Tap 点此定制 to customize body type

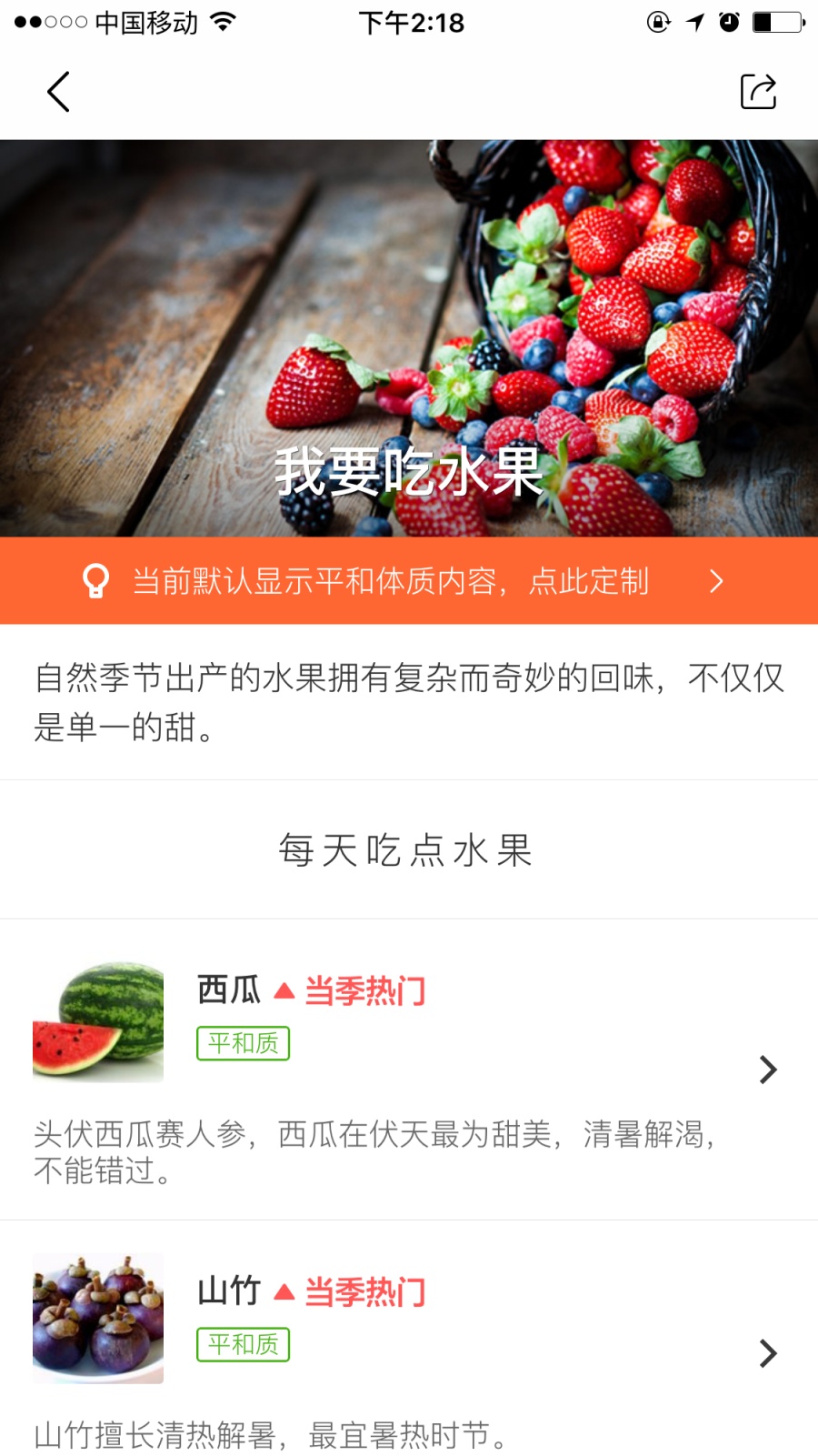pyautogui.click(x=587, y=581)
